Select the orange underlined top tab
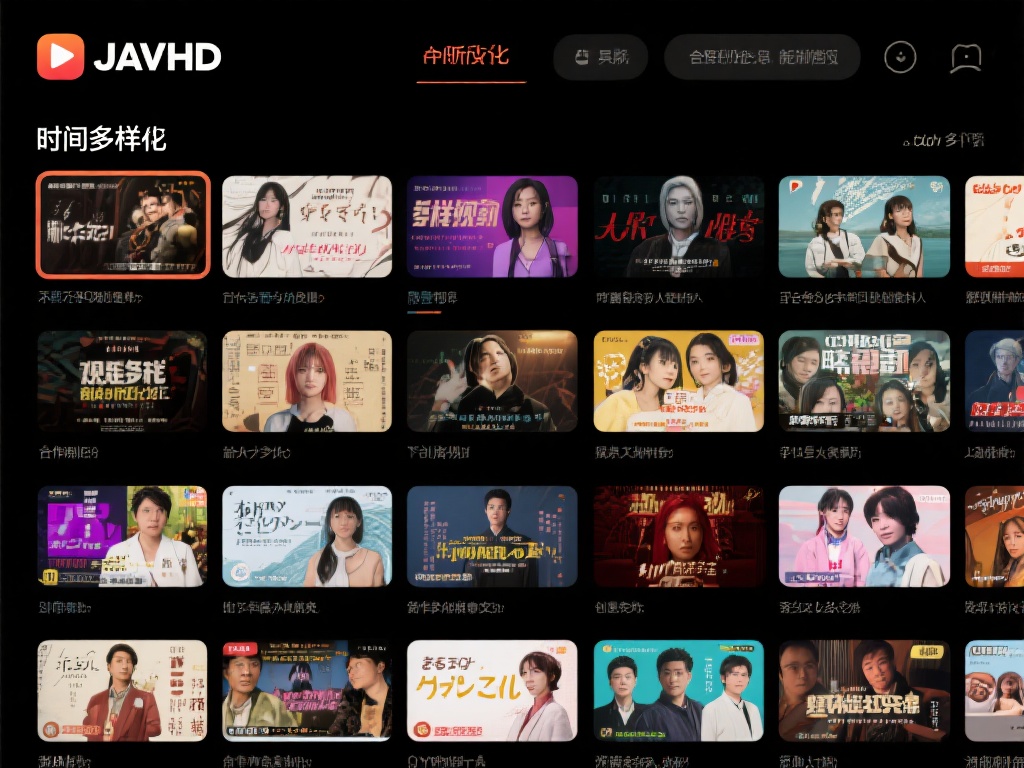 point(466,56)
